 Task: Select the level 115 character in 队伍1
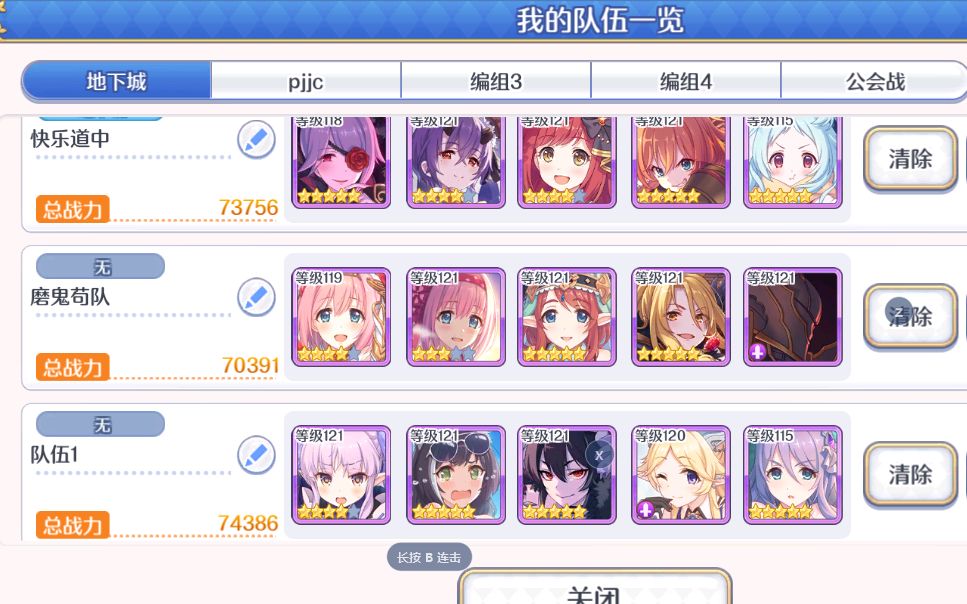pyautogui.click(x=793, y=474)
